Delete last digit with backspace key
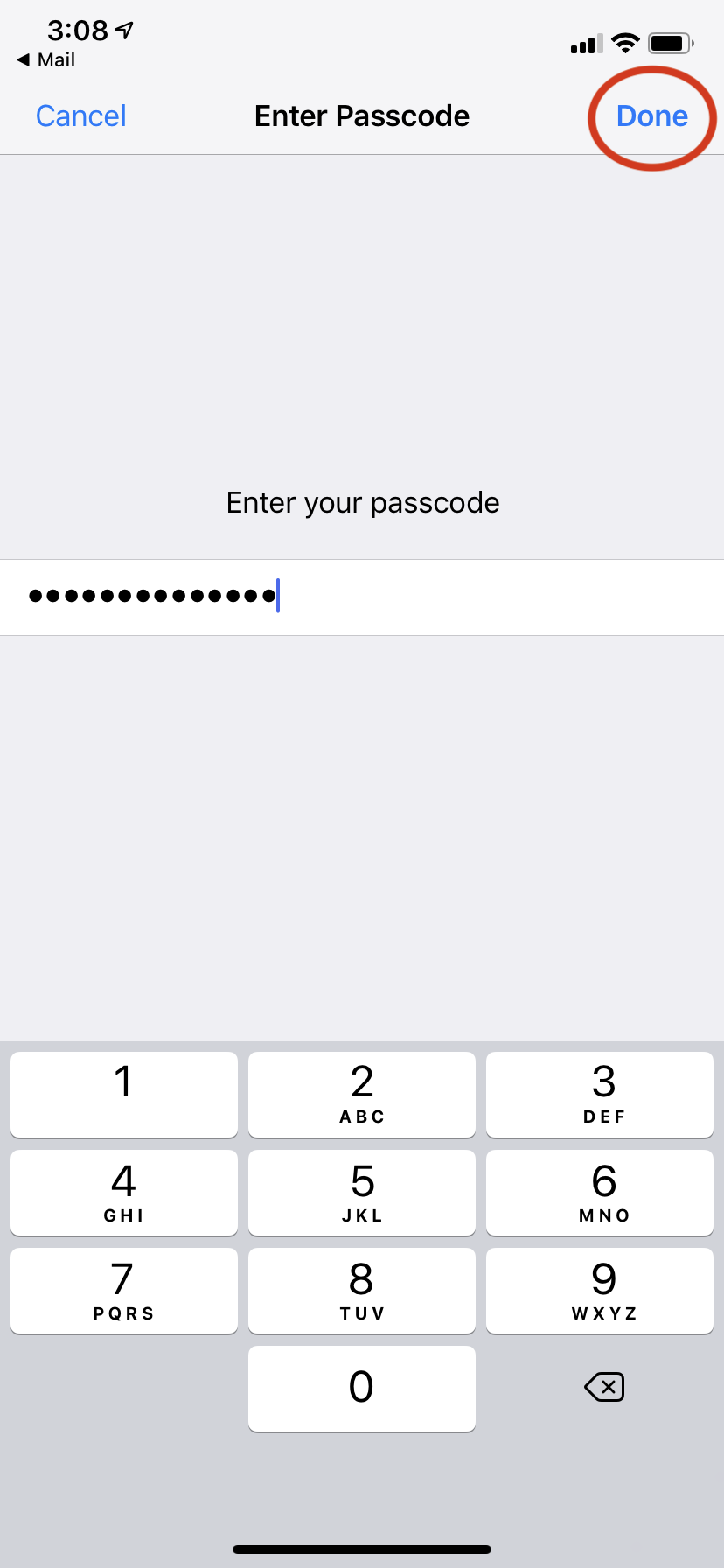The width and height of the screenshot is (724, 1568). [x=604, y=1387]
